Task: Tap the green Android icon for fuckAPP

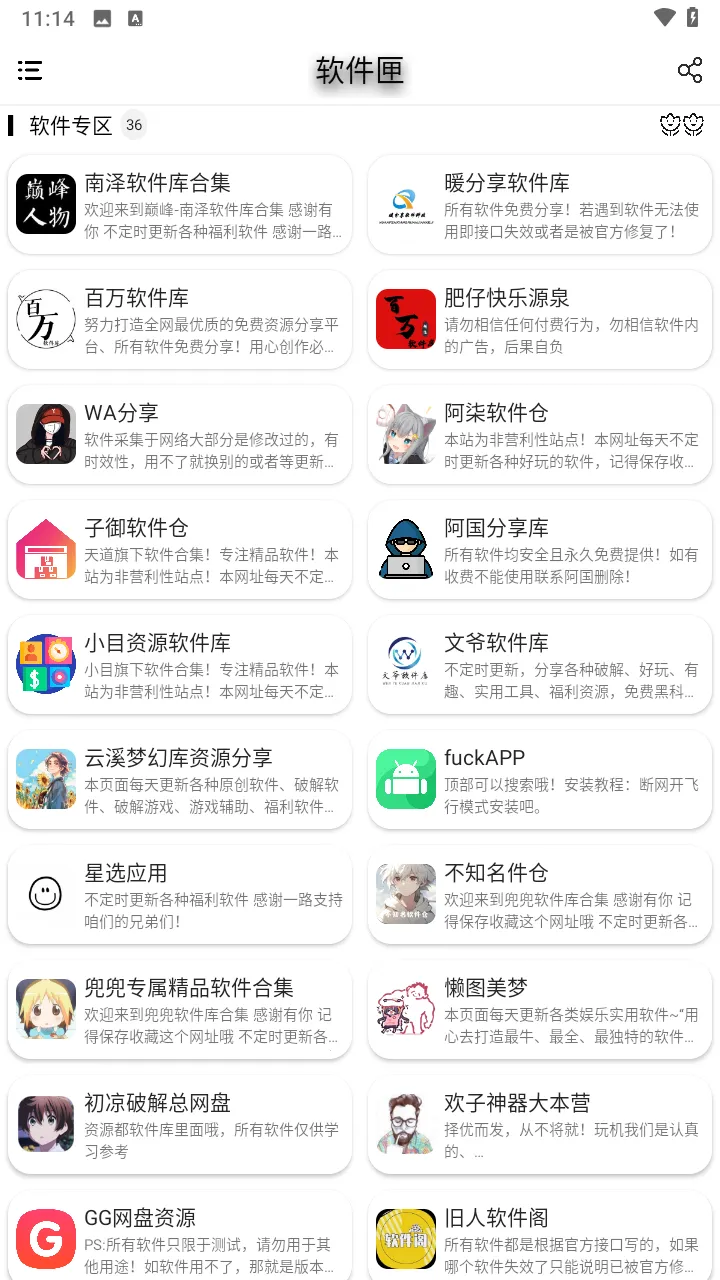Action: point(405,779)
